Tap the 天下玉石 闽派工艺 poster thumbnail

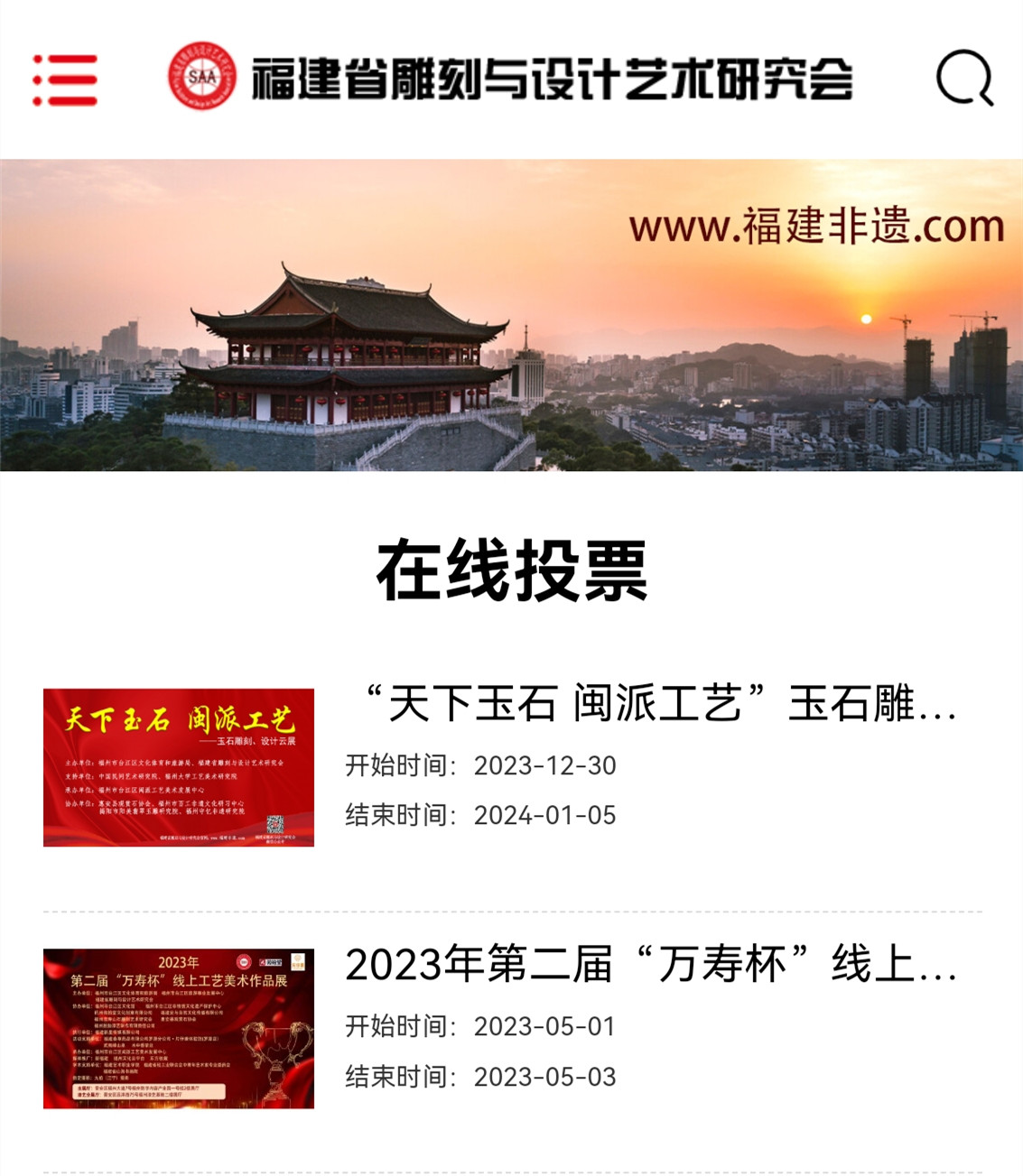pyautogui.click(x=179, y=767)
